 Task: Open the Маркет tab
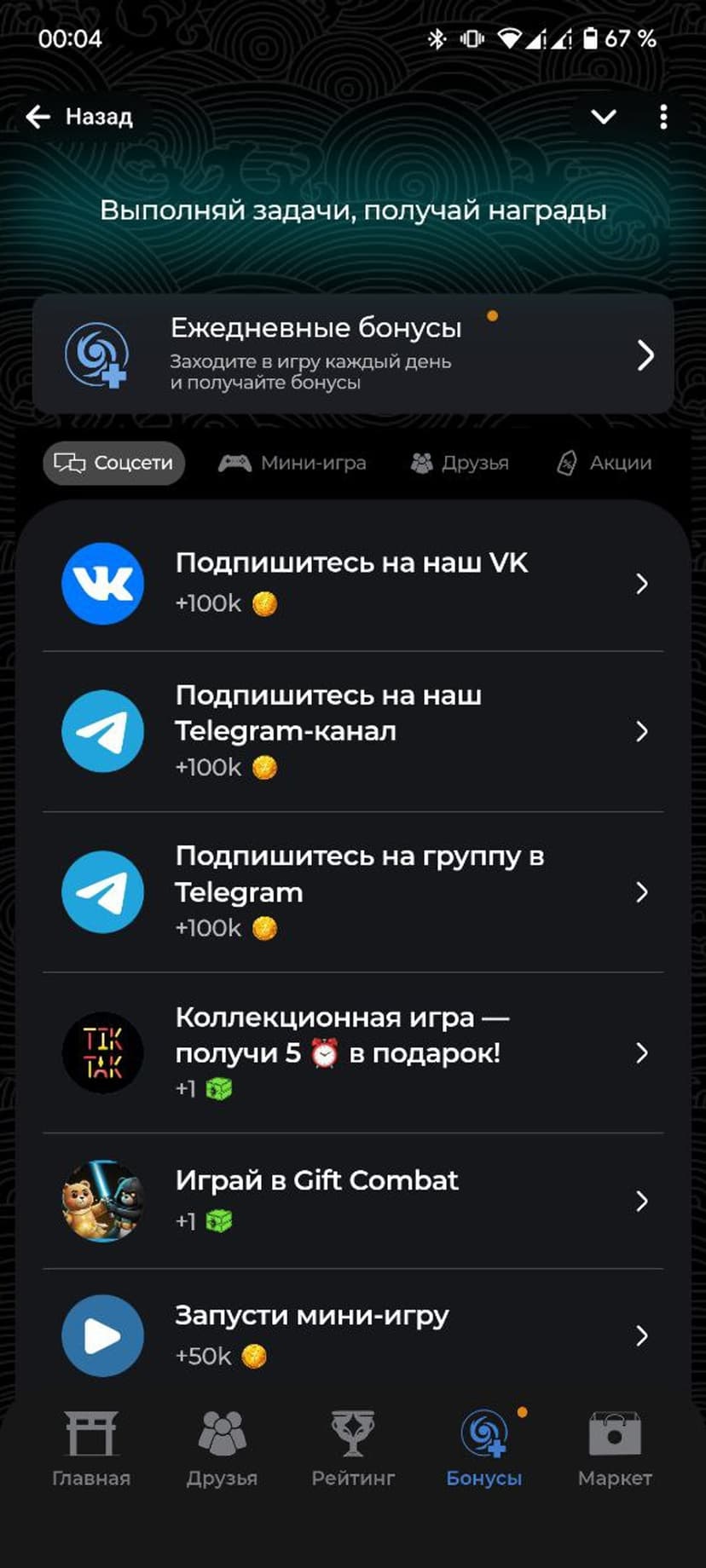[x=615, y=1449]
